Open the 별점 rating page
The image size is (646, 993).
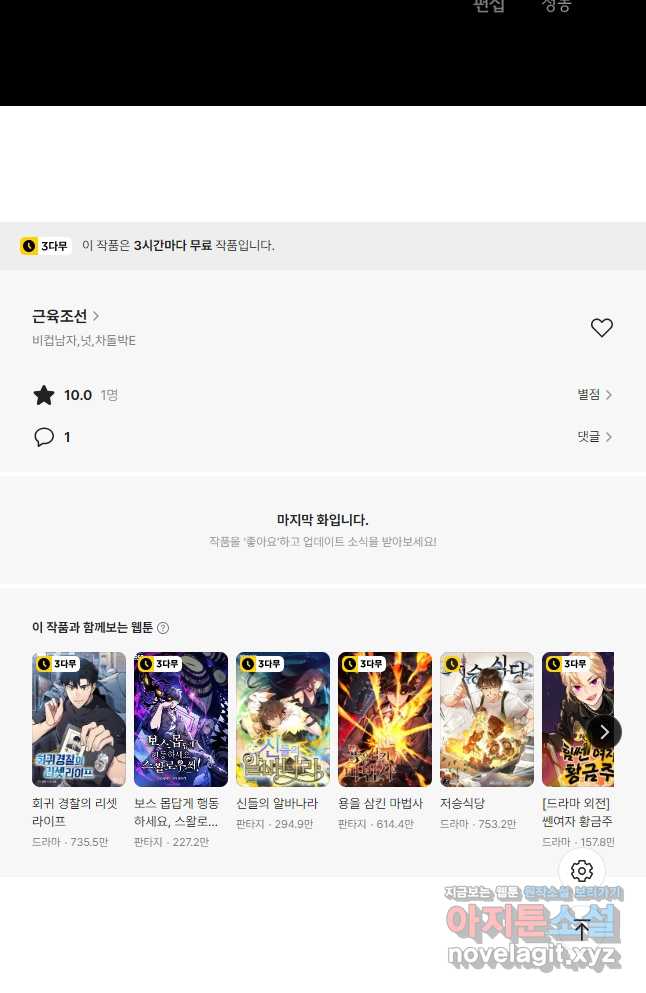pyautogui.click(x=594, y=395)
